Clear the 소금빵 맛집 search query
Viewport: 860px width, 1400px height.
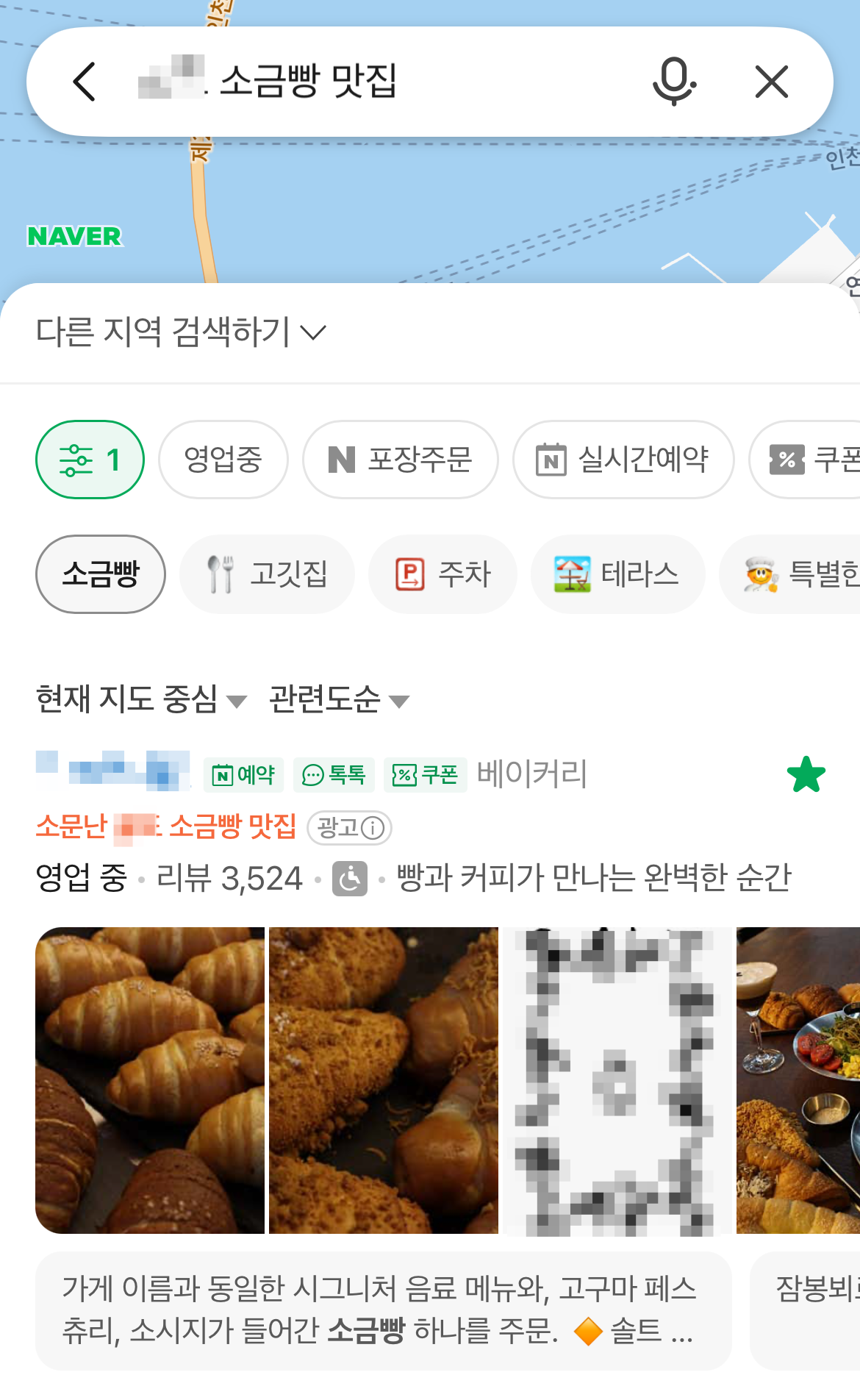(772, 81)
